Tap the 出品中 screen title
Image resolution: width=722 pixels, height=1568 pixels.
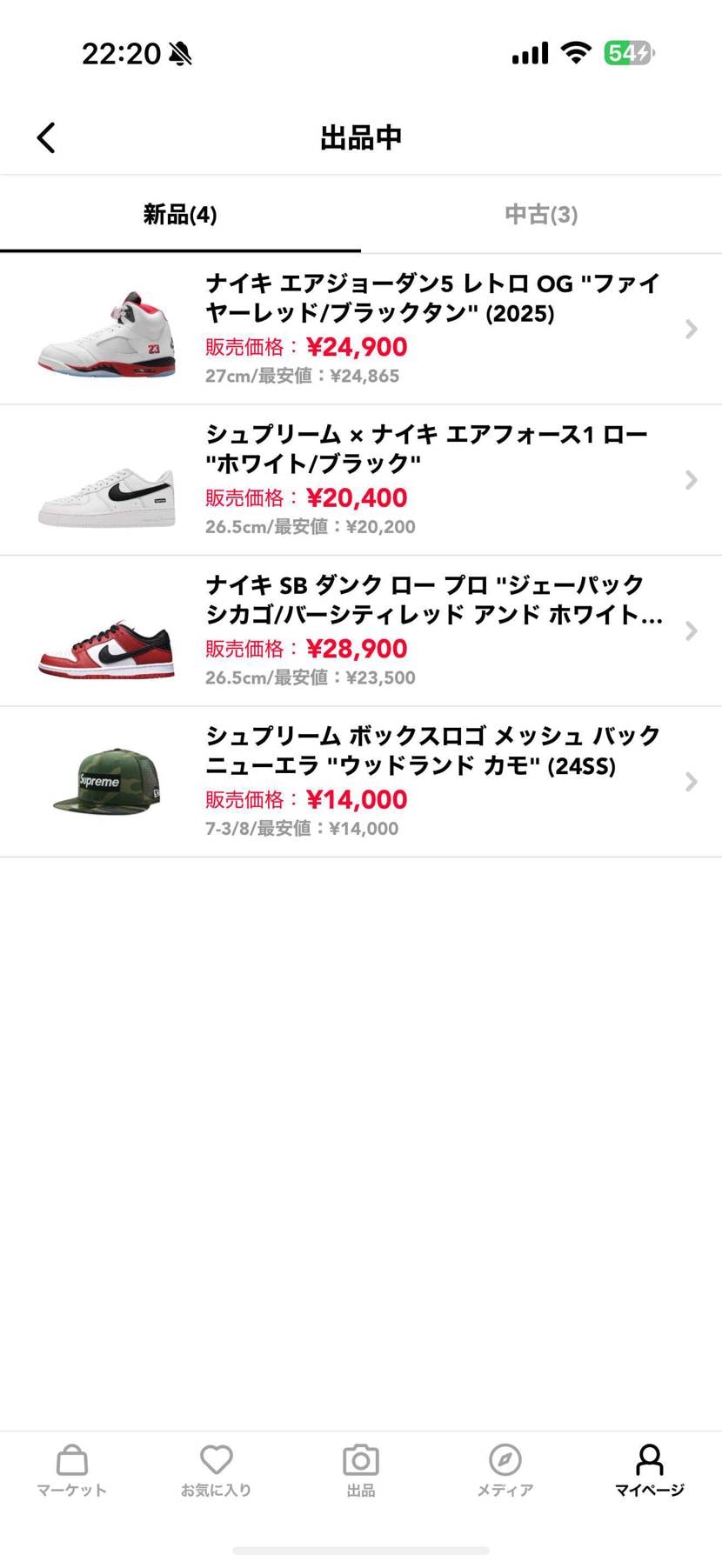[x=360, y=137]
